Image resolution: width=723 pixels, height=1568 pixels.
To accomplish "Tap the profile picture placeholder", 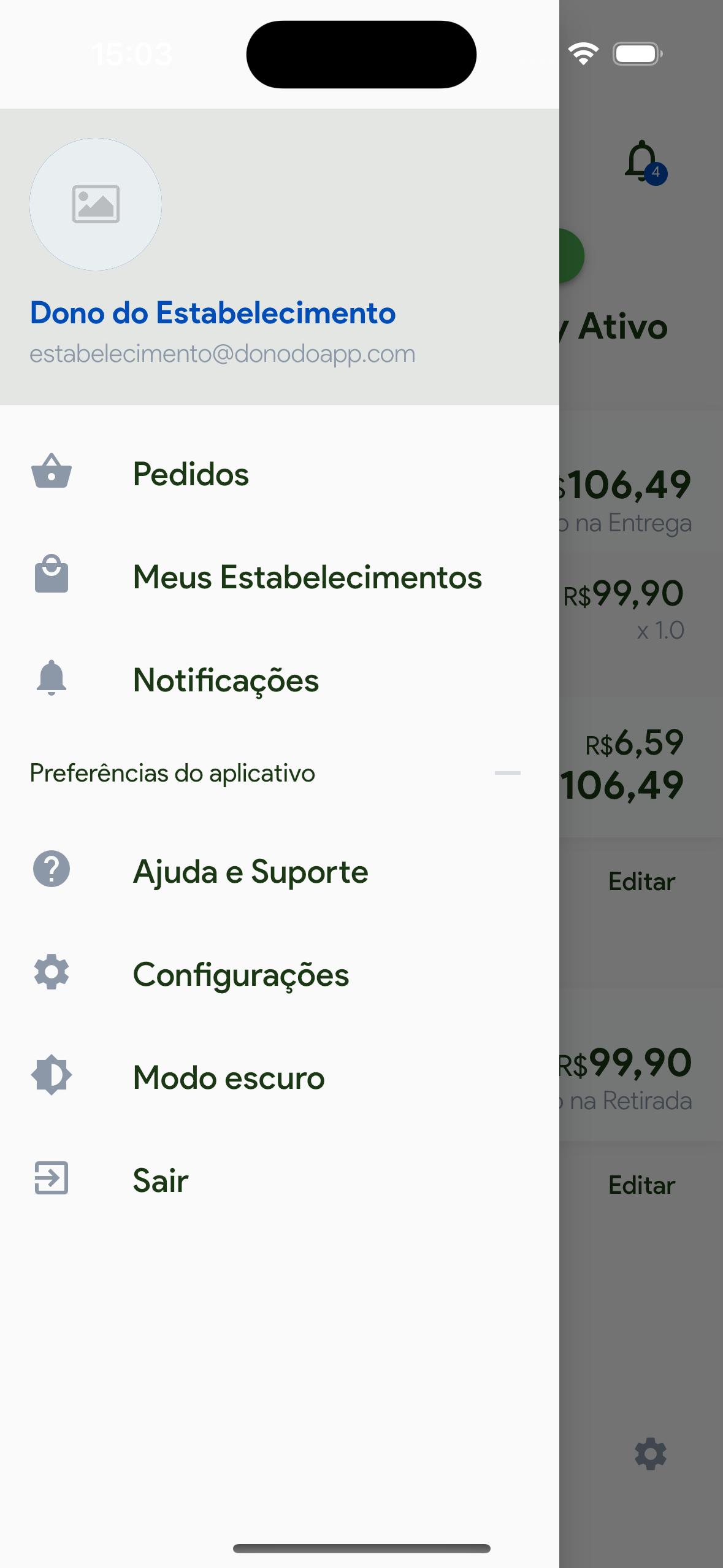I will coord(96,204).
